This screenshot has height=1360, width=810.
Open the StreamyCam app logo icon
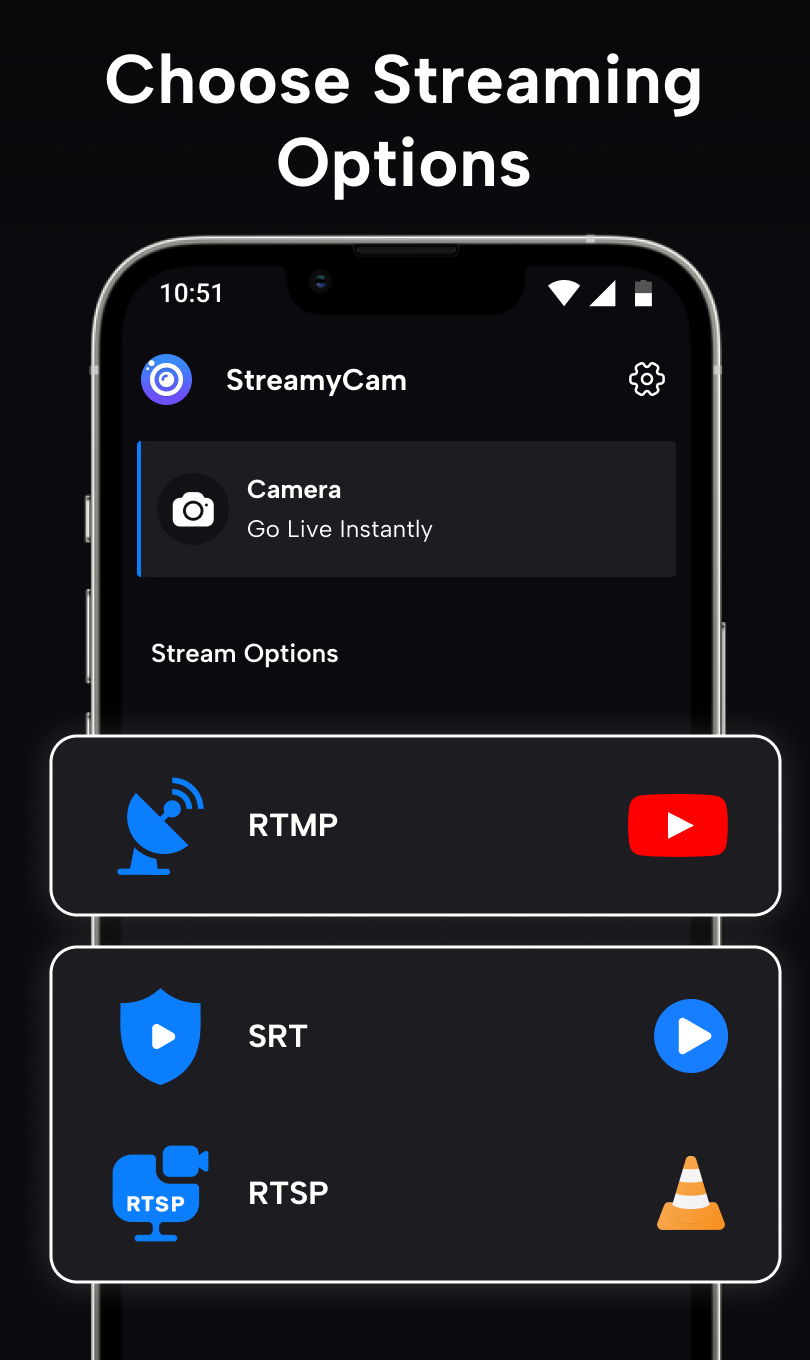(x=165, y=379)
